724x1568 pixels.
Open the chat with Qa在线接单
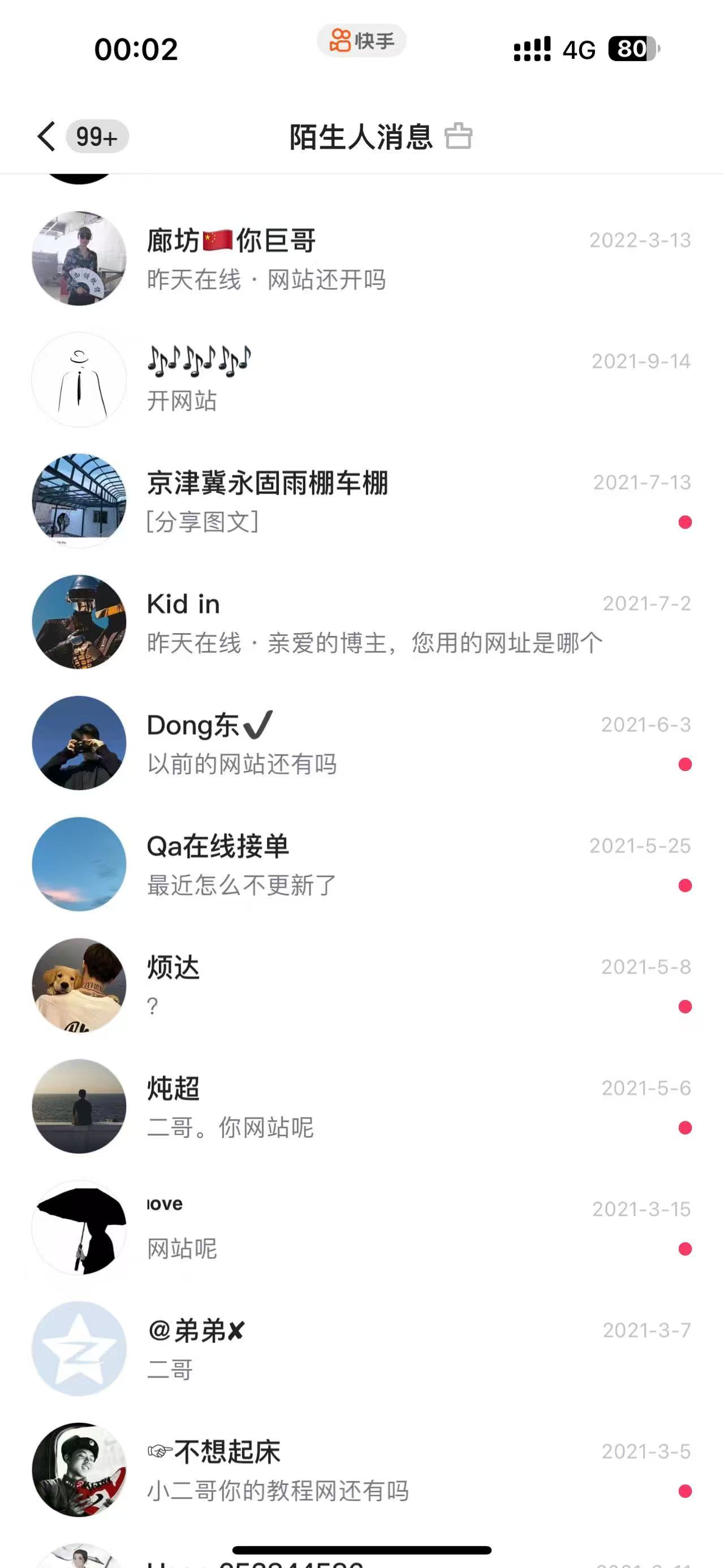(361, 864)
